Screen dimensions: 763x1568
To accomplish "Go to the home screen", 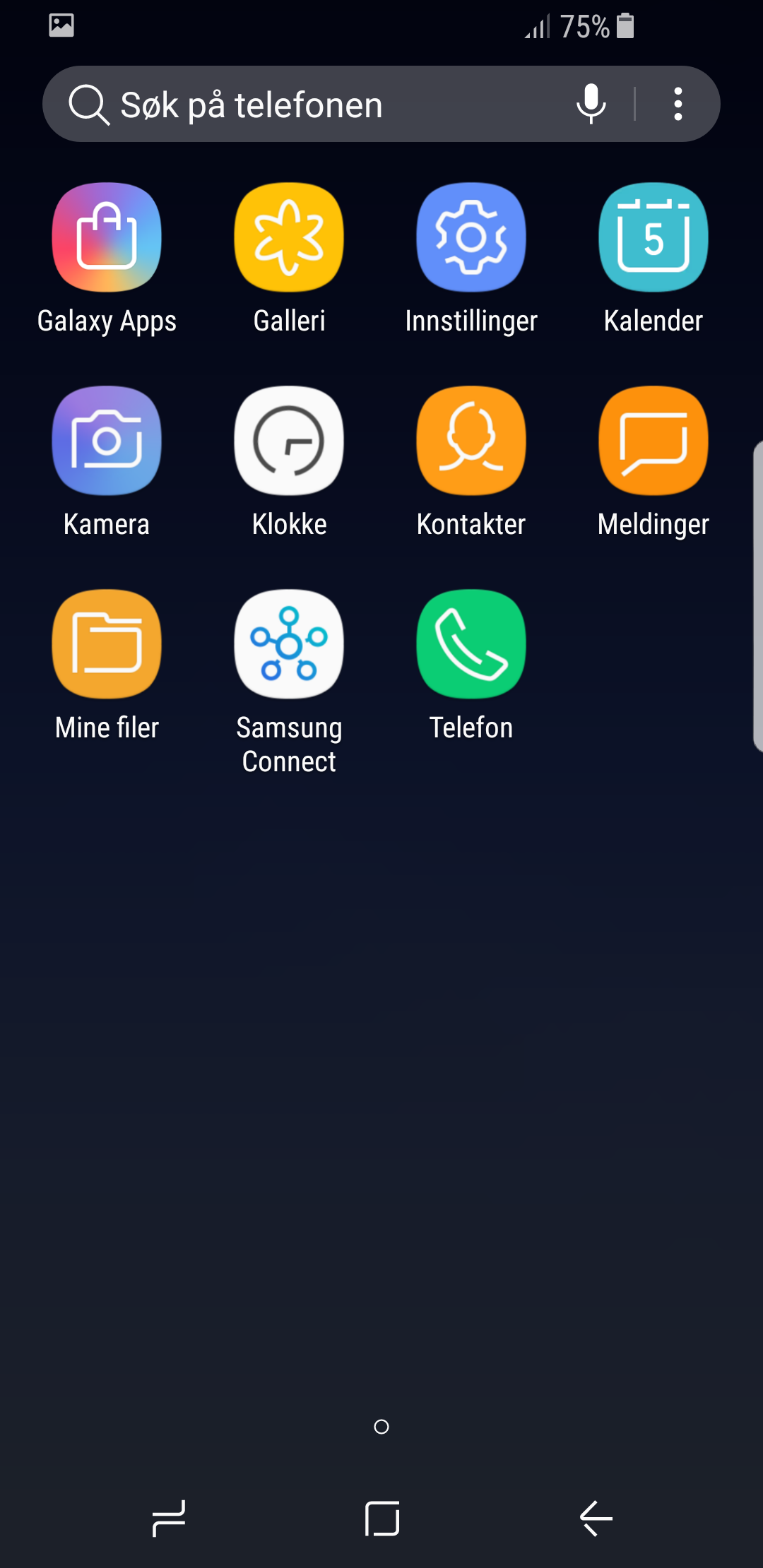I will pos(381,1519).
